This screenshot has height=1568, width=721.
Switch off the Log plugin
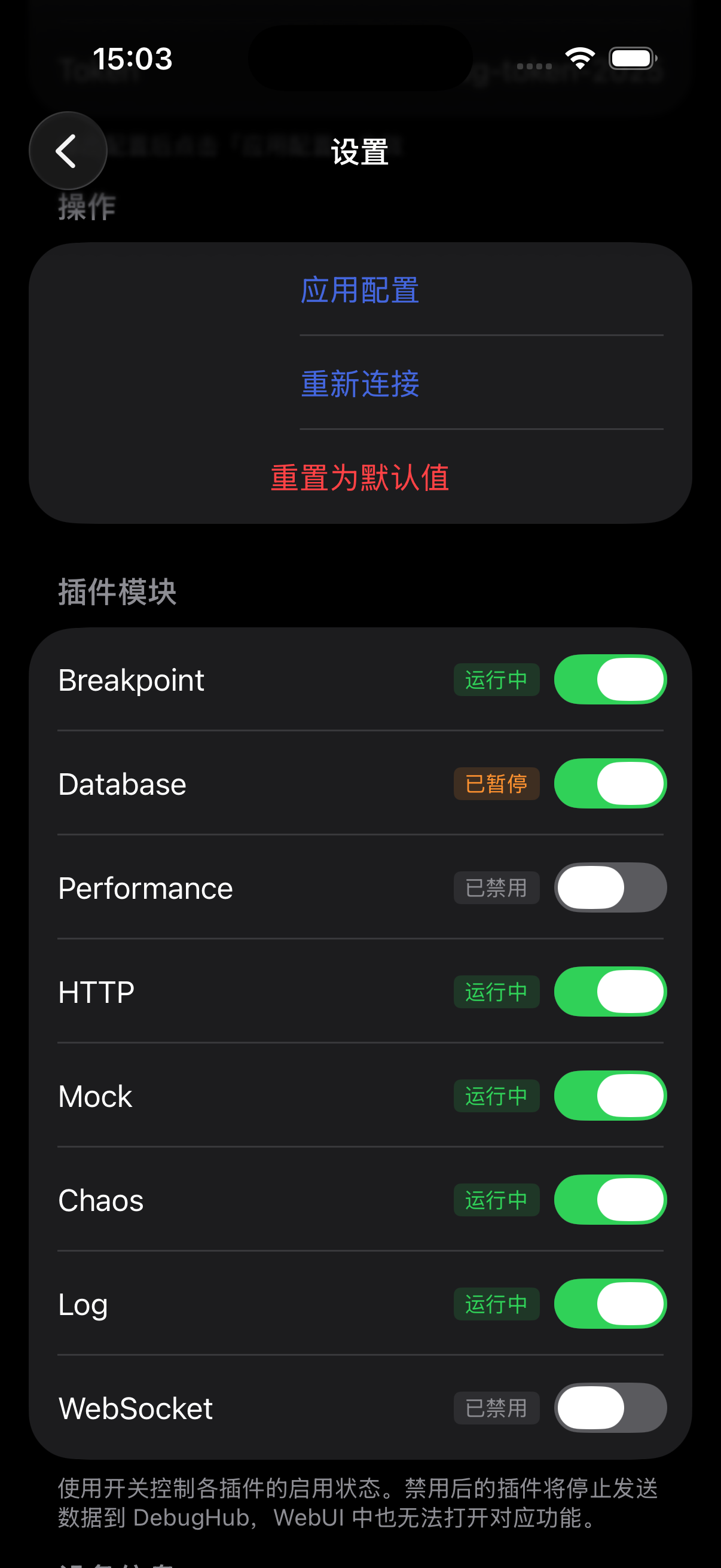coord(610,1304)
